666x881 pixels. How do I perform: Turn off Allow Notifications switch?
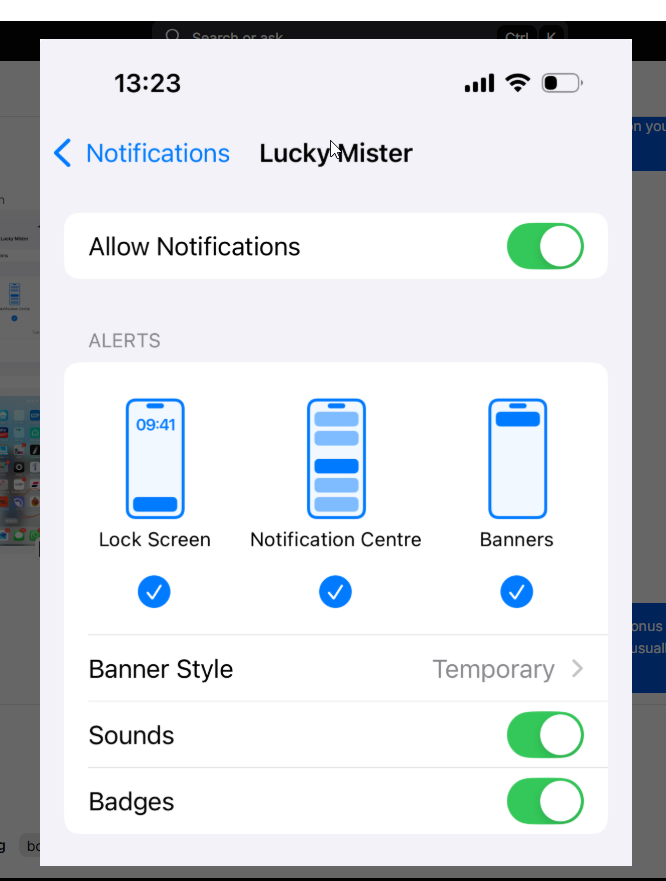(x=545, y=247)
